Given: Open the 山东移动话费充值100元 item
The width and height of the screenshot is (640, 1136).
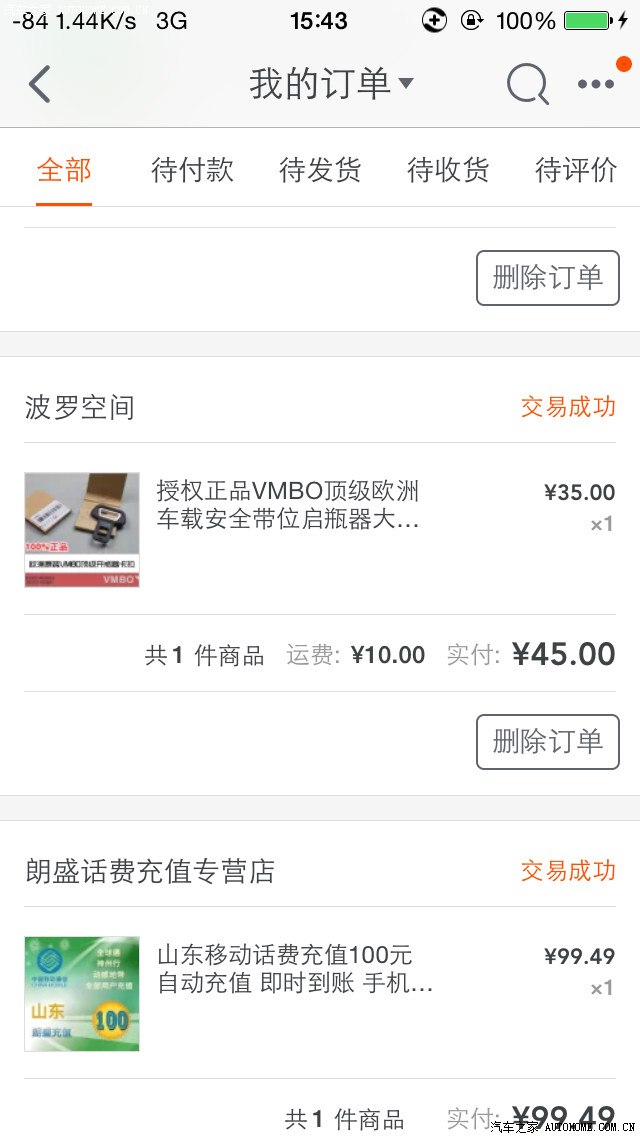Looking at the screenshot, I should click(295, 969).
